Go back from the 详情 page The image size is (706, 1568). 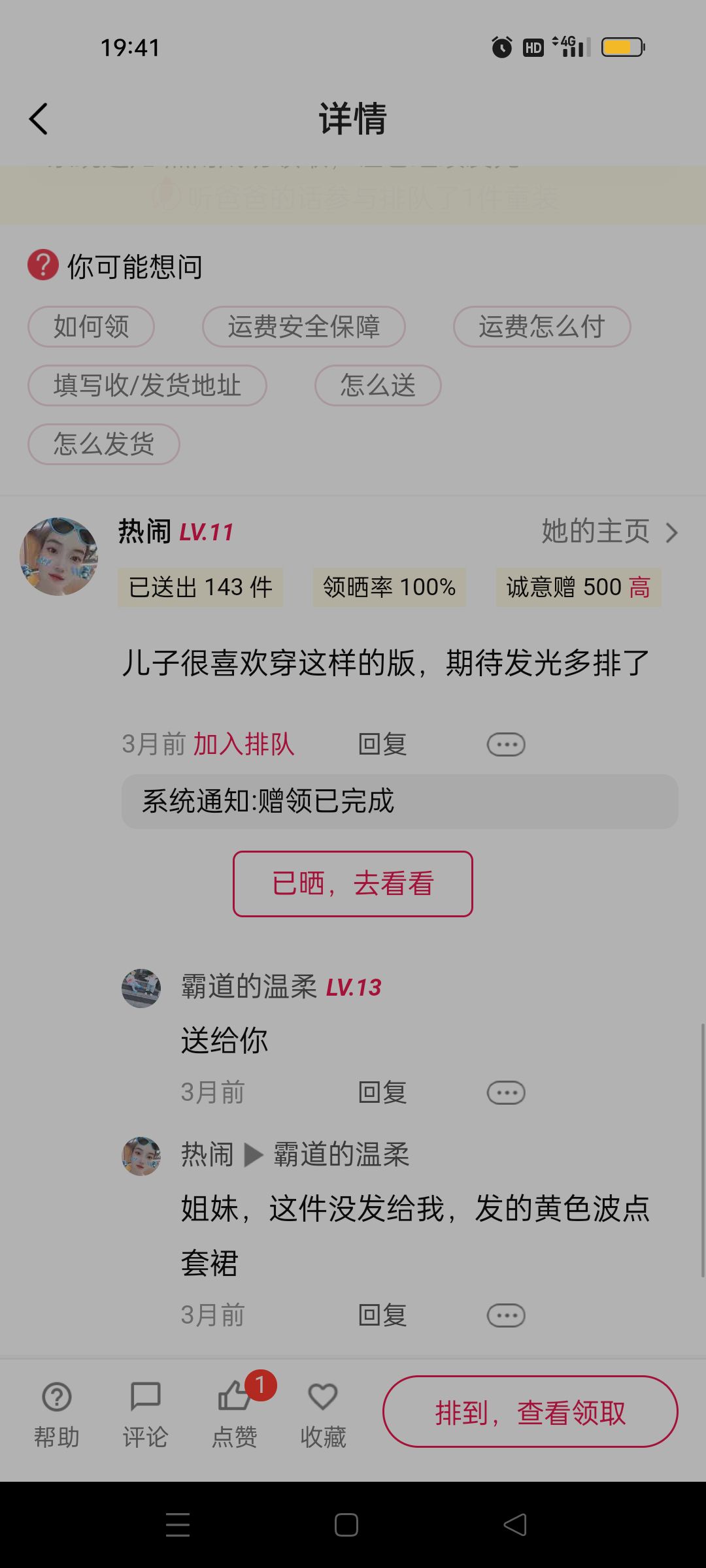click(x=39, y=119)
